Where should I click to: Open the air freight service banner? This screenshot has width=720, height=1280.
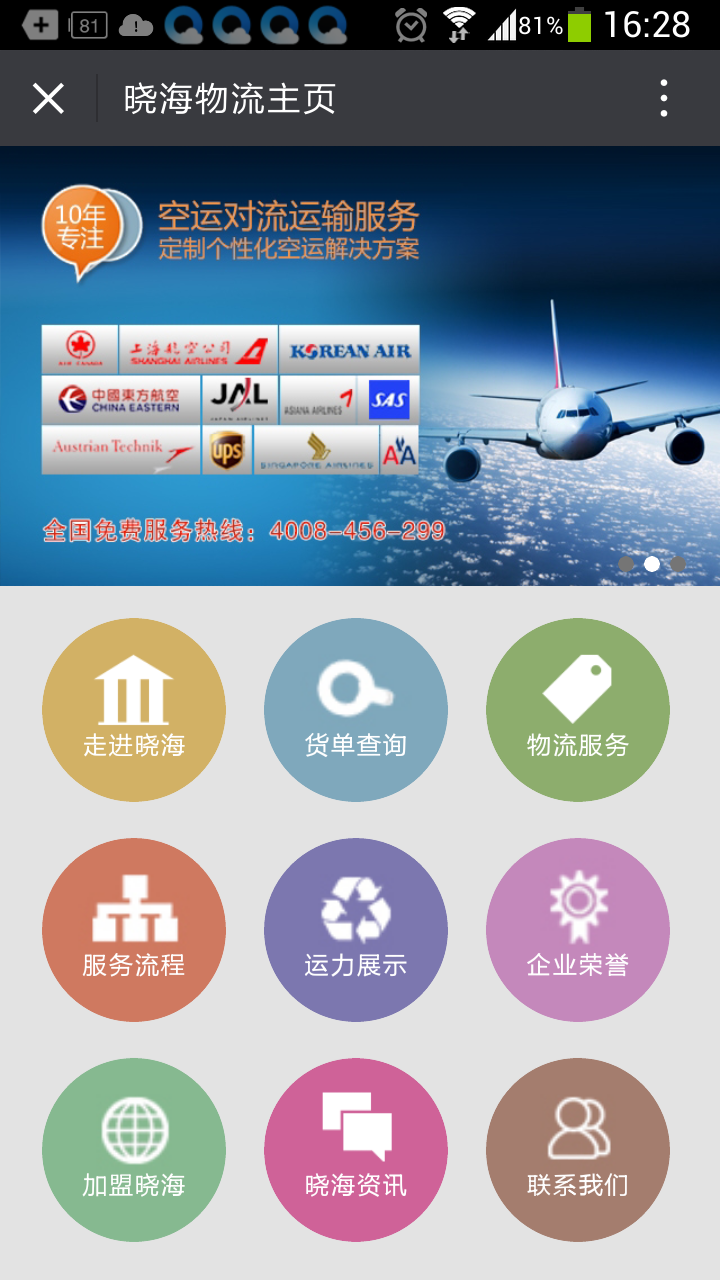click(360, 365)
